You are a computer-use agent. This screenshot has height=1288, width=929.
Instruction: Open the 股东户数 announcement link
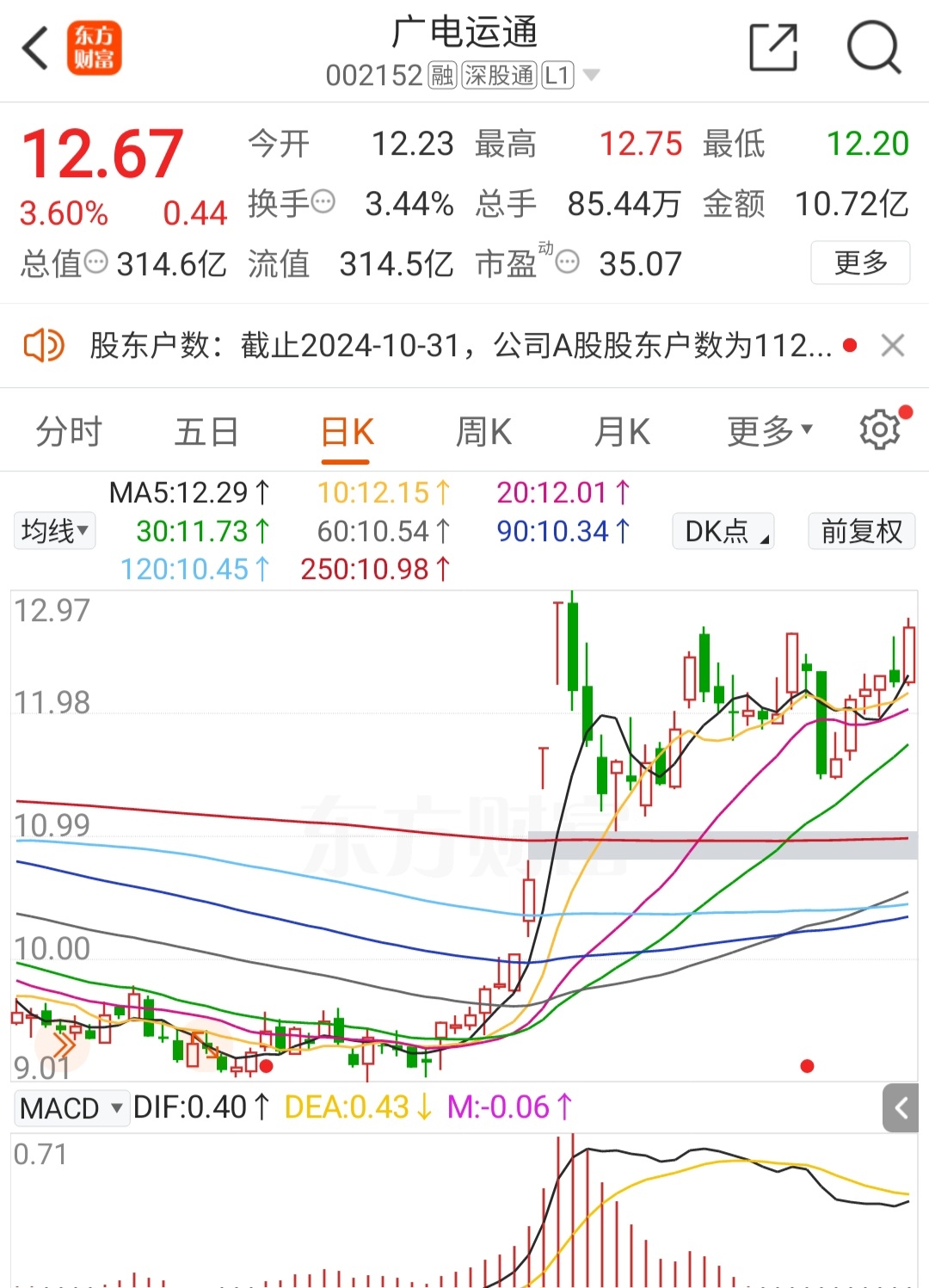[x=447, y=345]
